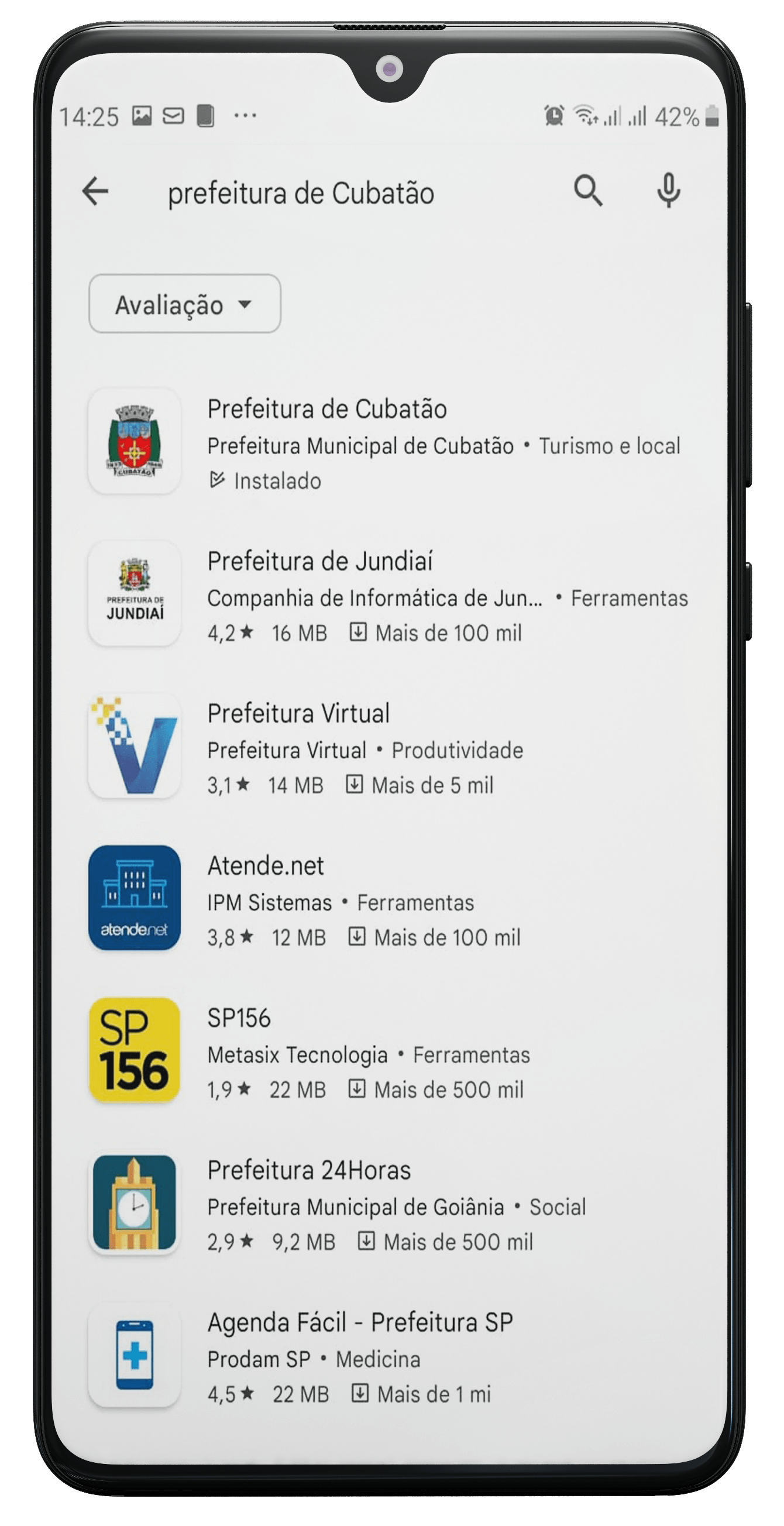Open the Agenda Fácil - Prefeitura SP listing
This screenshot has width=784, height=1526.
point(360,1321)
